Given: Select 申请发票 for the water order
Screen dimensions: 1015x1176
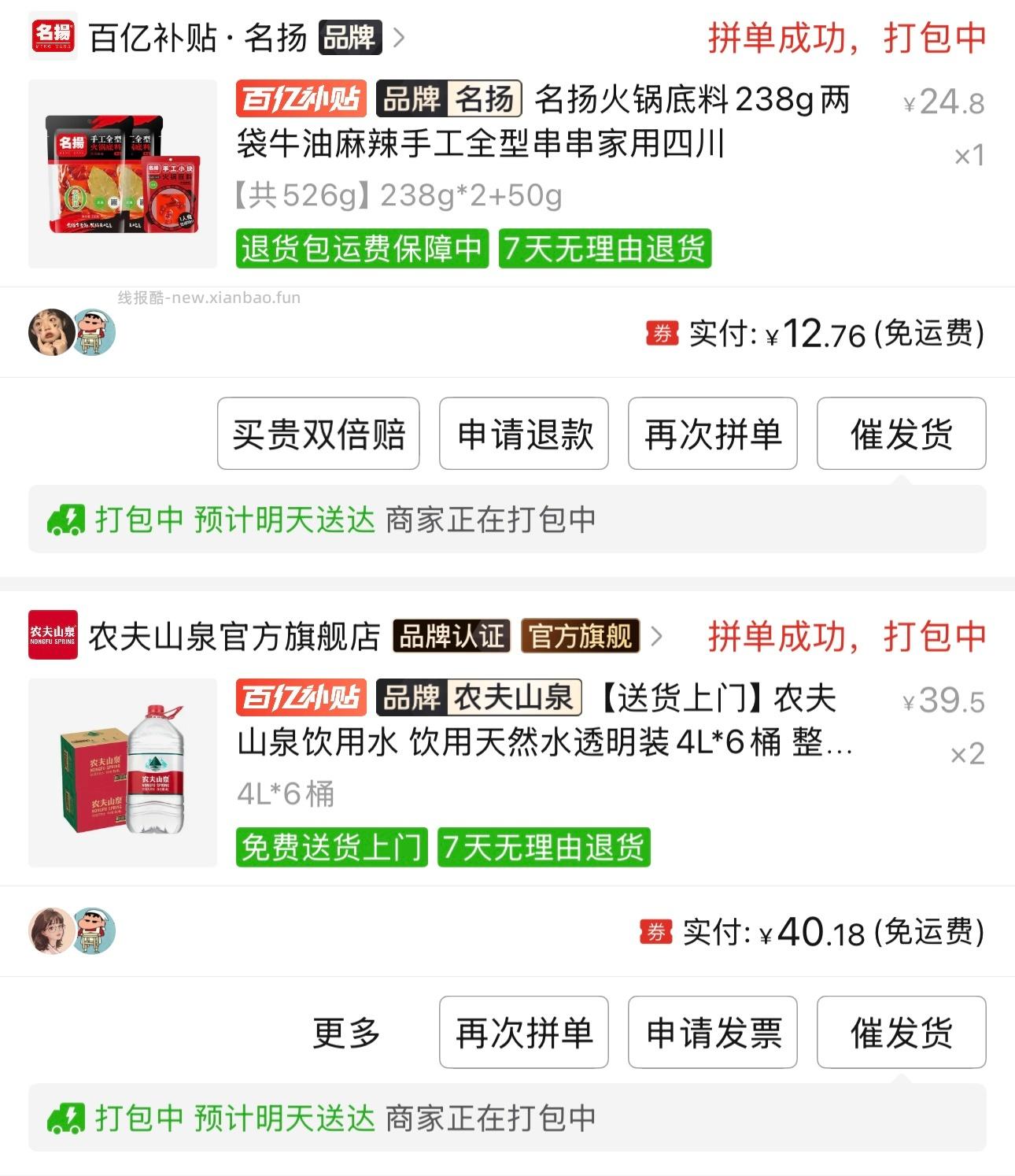Looking at the screenshot, I should click(712, 1034).
